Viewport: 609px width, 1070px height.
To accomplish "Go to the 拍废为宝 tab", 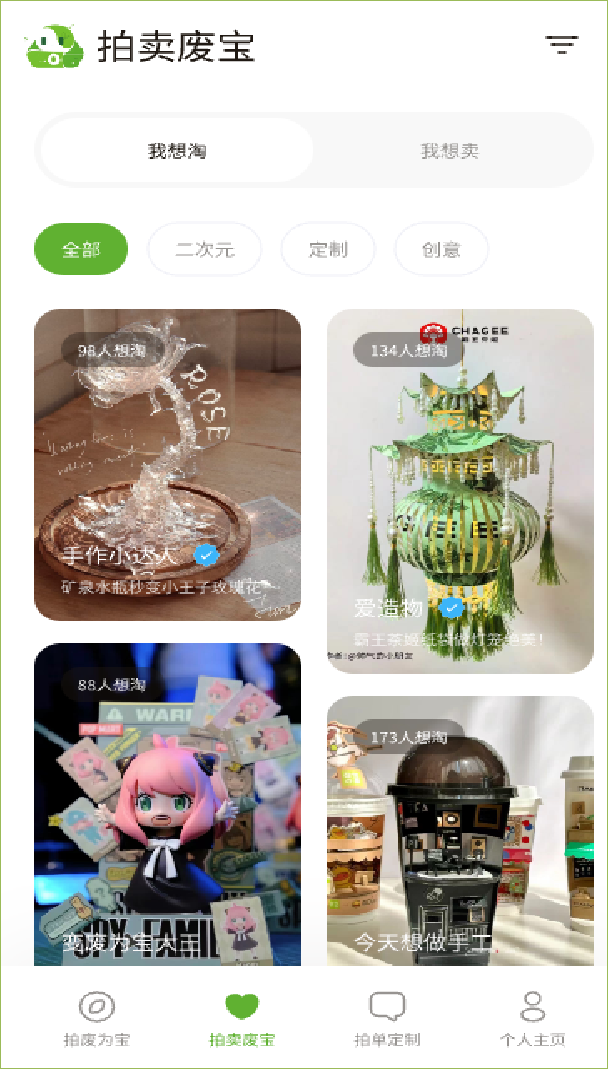I will click(96, 1020).
